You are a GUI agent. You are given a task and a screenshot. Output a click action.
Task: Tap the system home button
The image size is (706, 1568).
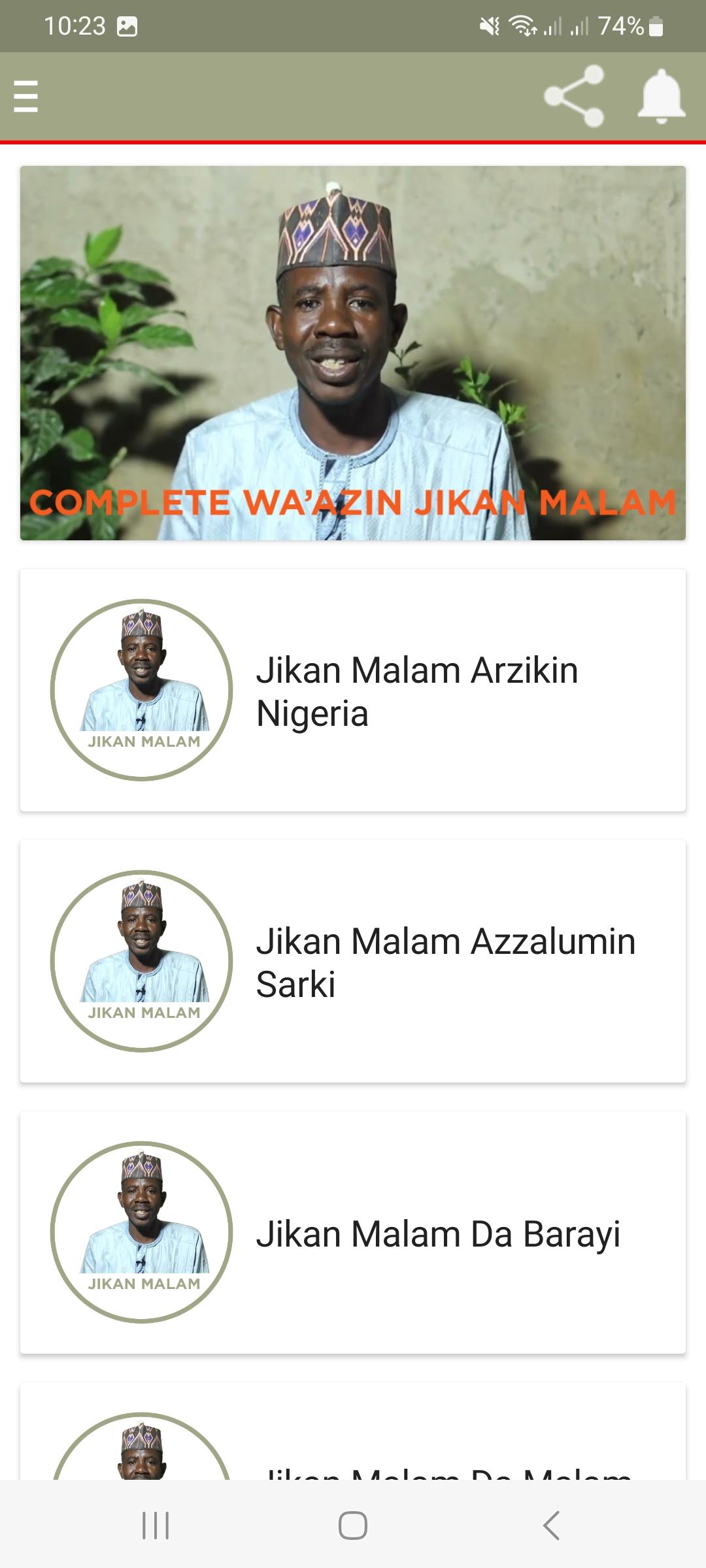coord(353,1526)
